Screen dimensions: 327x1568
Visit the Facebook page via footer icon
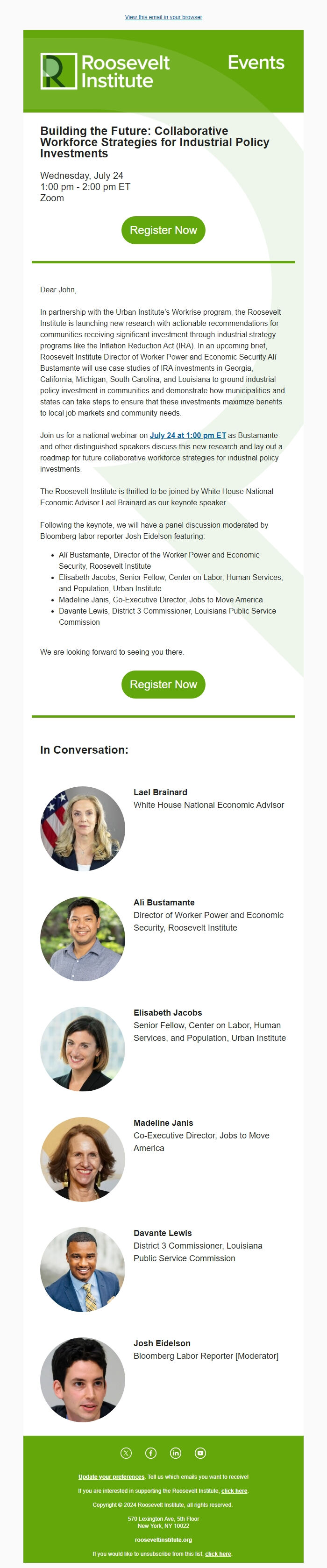click(x=151, y=1453)
